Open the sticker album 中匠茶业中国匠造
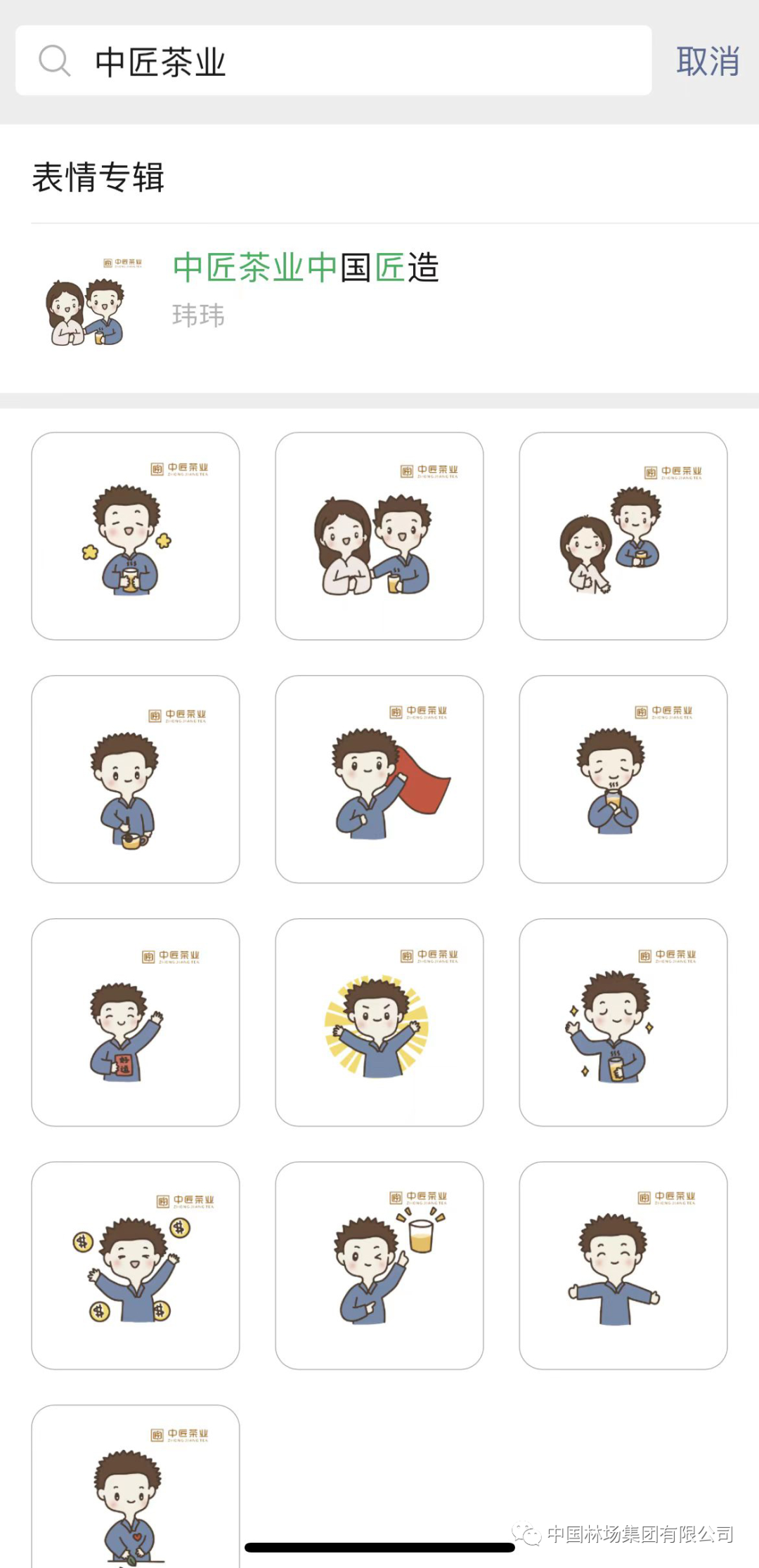 click(306, 268)
